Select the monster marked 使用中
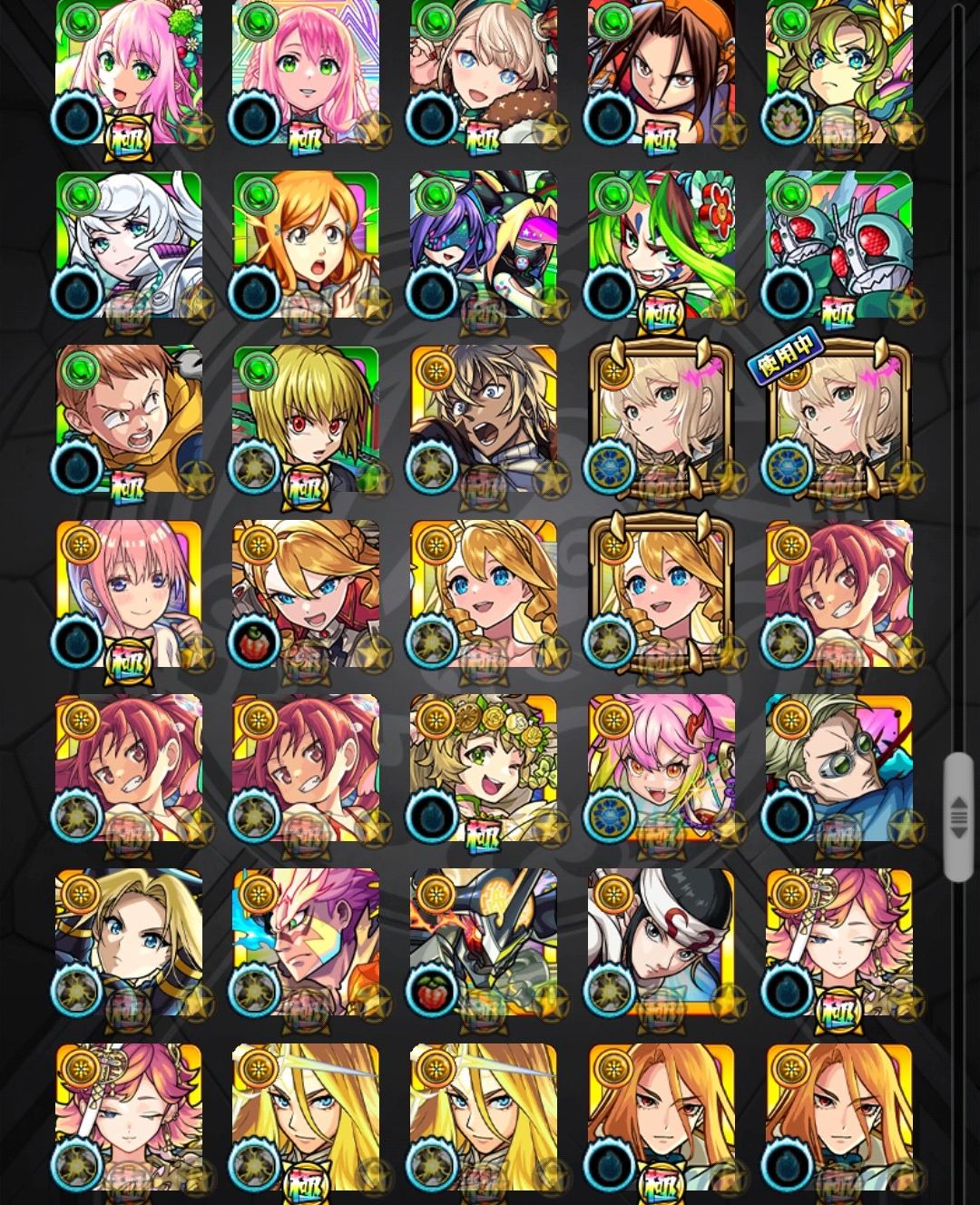Screen dimensions: 980x1205 (x=838, y=417)
